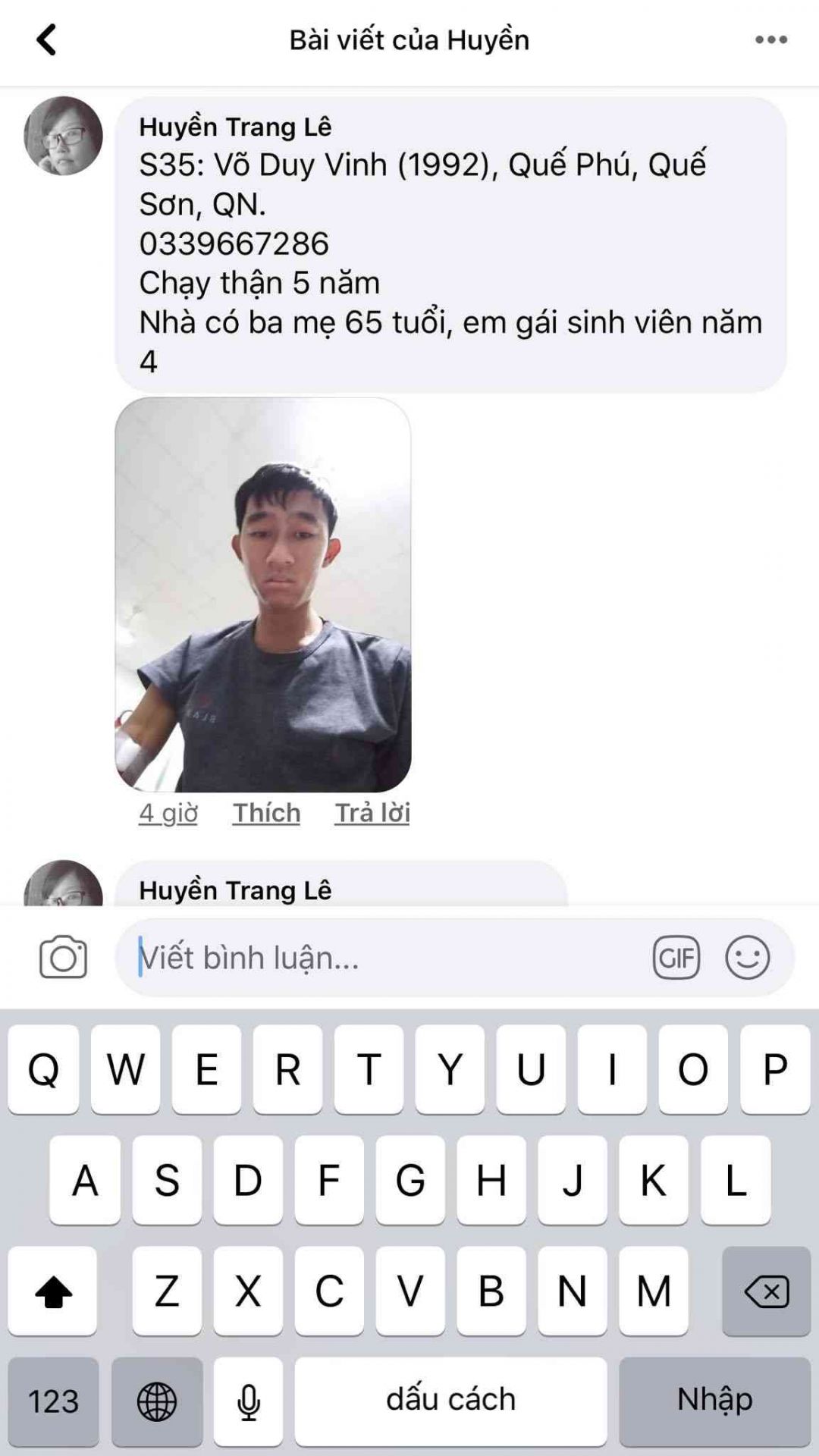This screenshot has width=819, height=1456.
Task: Focus the Viết bình luận comment field
Action: pos(379,957)
